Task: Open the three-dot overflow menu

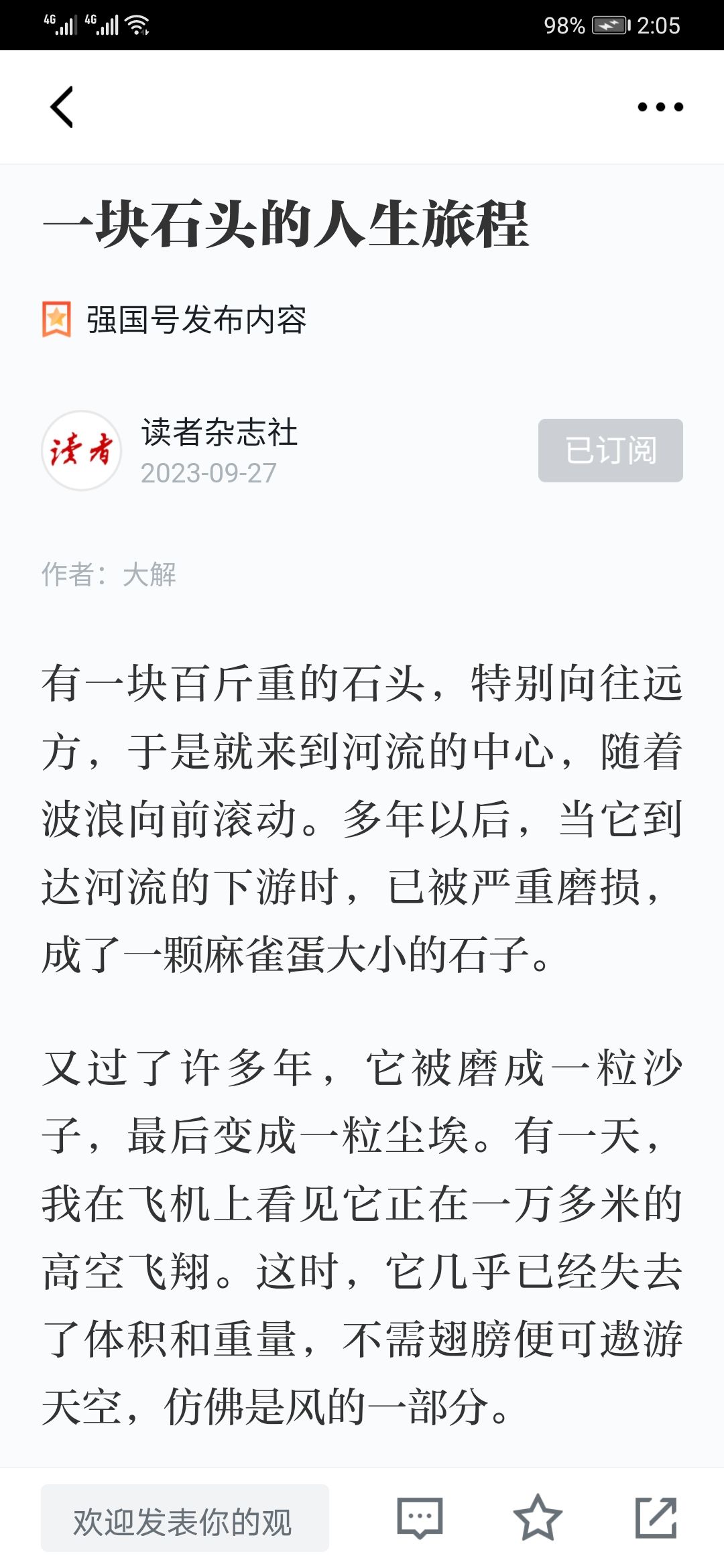Action: click(660, 107)
